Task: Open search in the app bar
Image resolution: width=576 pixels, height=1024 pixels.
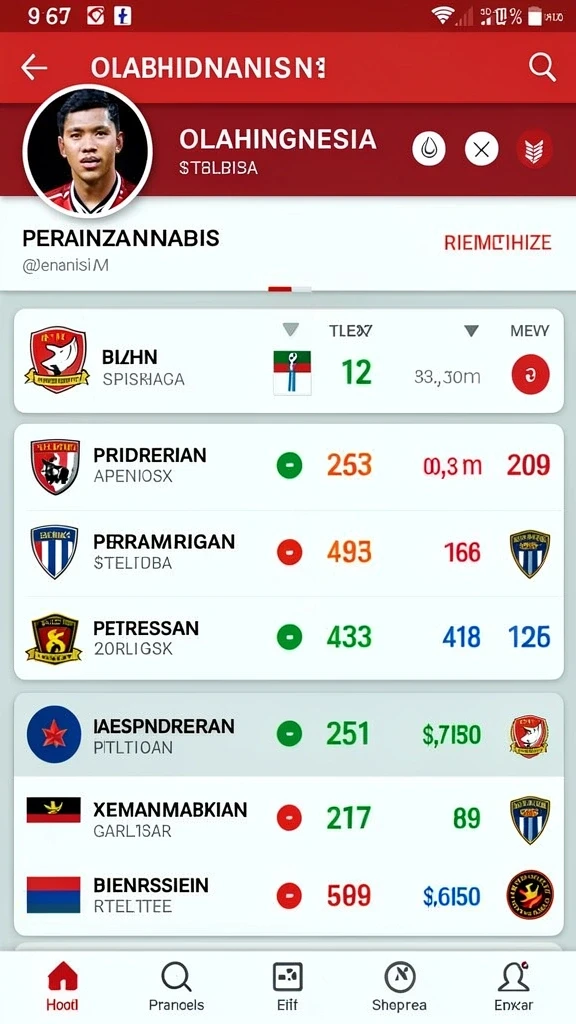Action: [541, 67]
